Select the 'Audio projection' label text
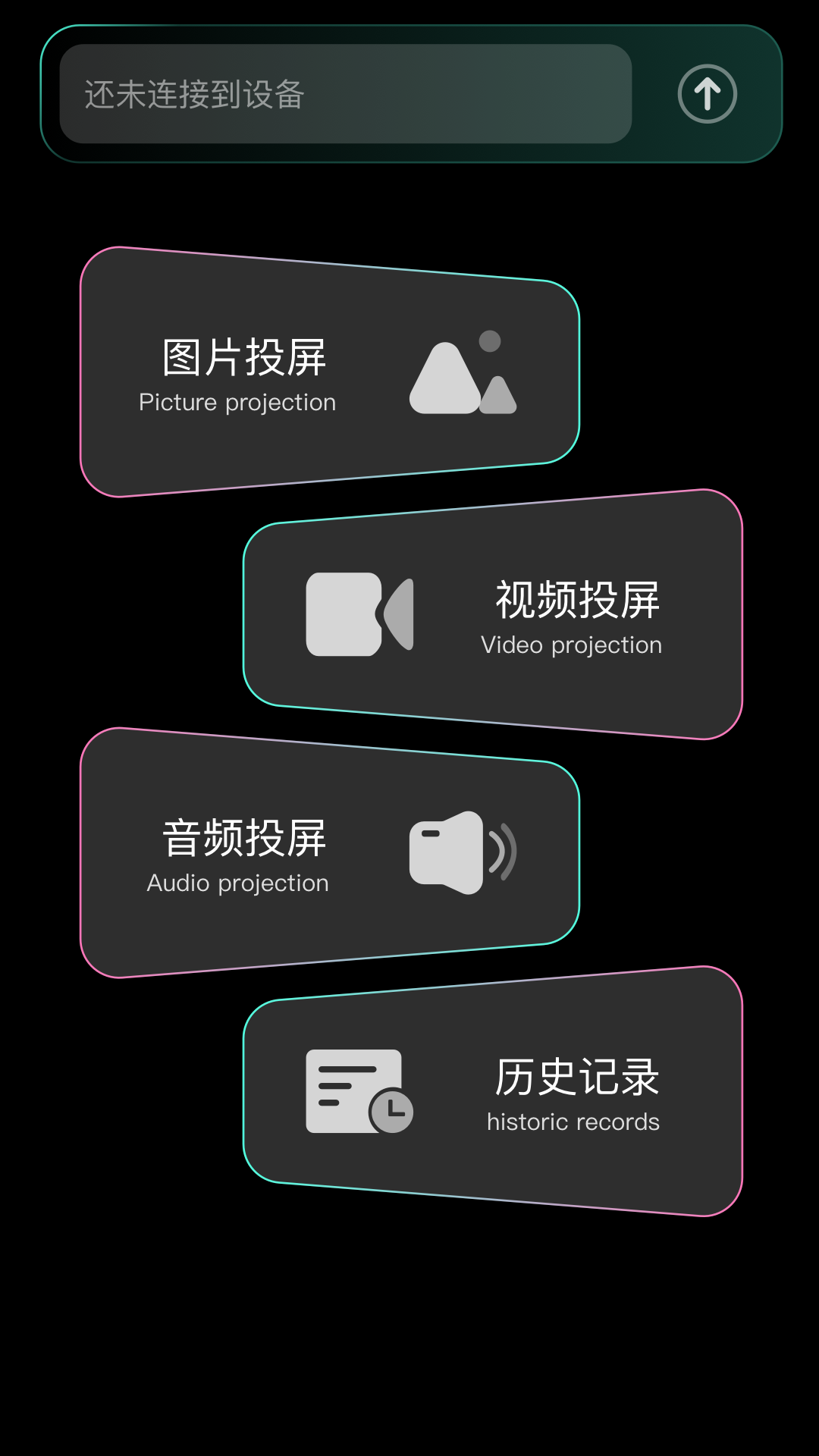819x1456 pixels. (237, 883)
